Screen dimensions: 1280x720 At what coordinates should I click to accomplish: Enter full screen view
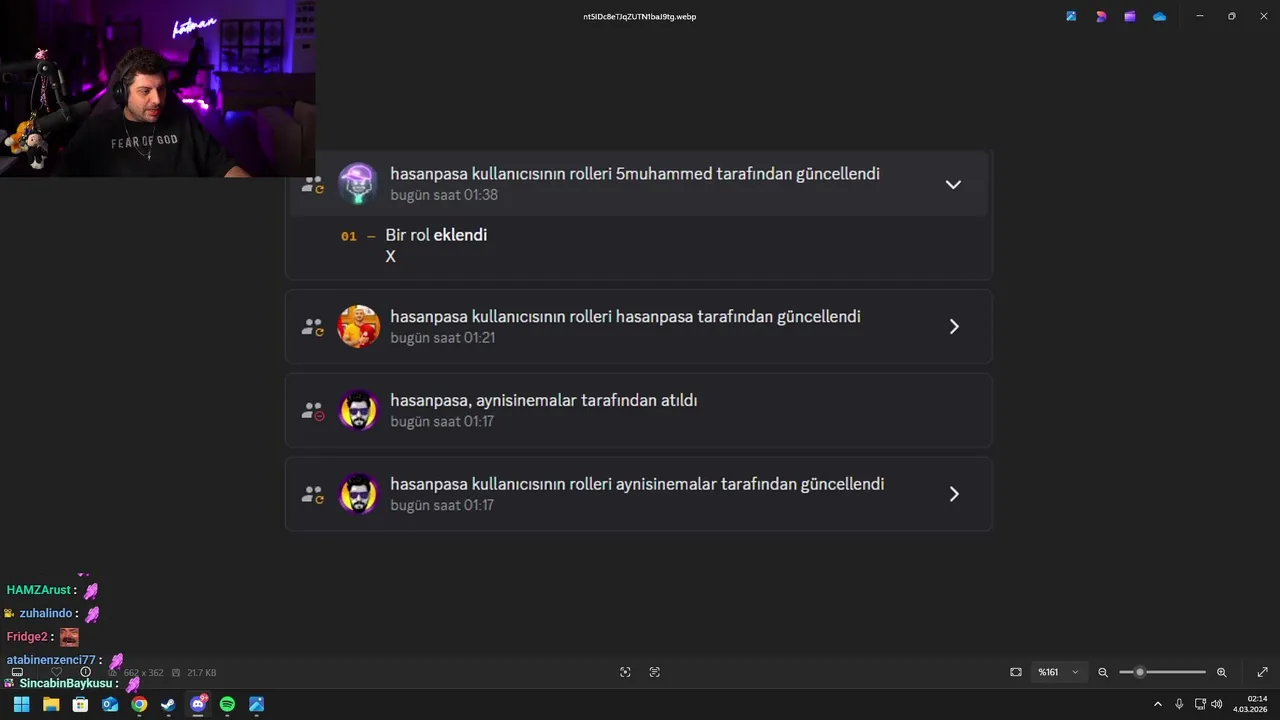pyautogui.click(x=1262, y=672)
